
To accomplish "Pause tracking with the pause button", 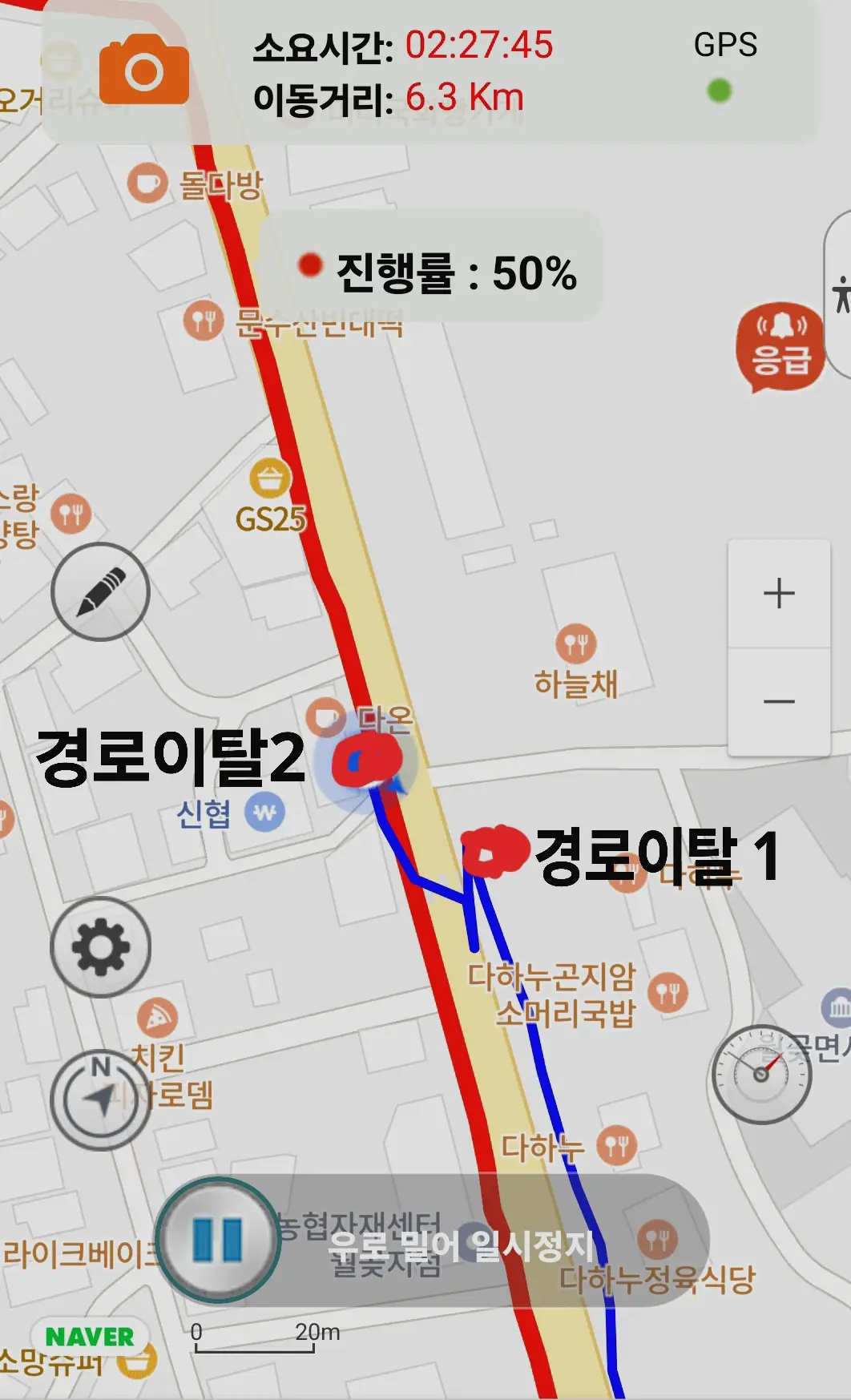I will (218, 1240).
